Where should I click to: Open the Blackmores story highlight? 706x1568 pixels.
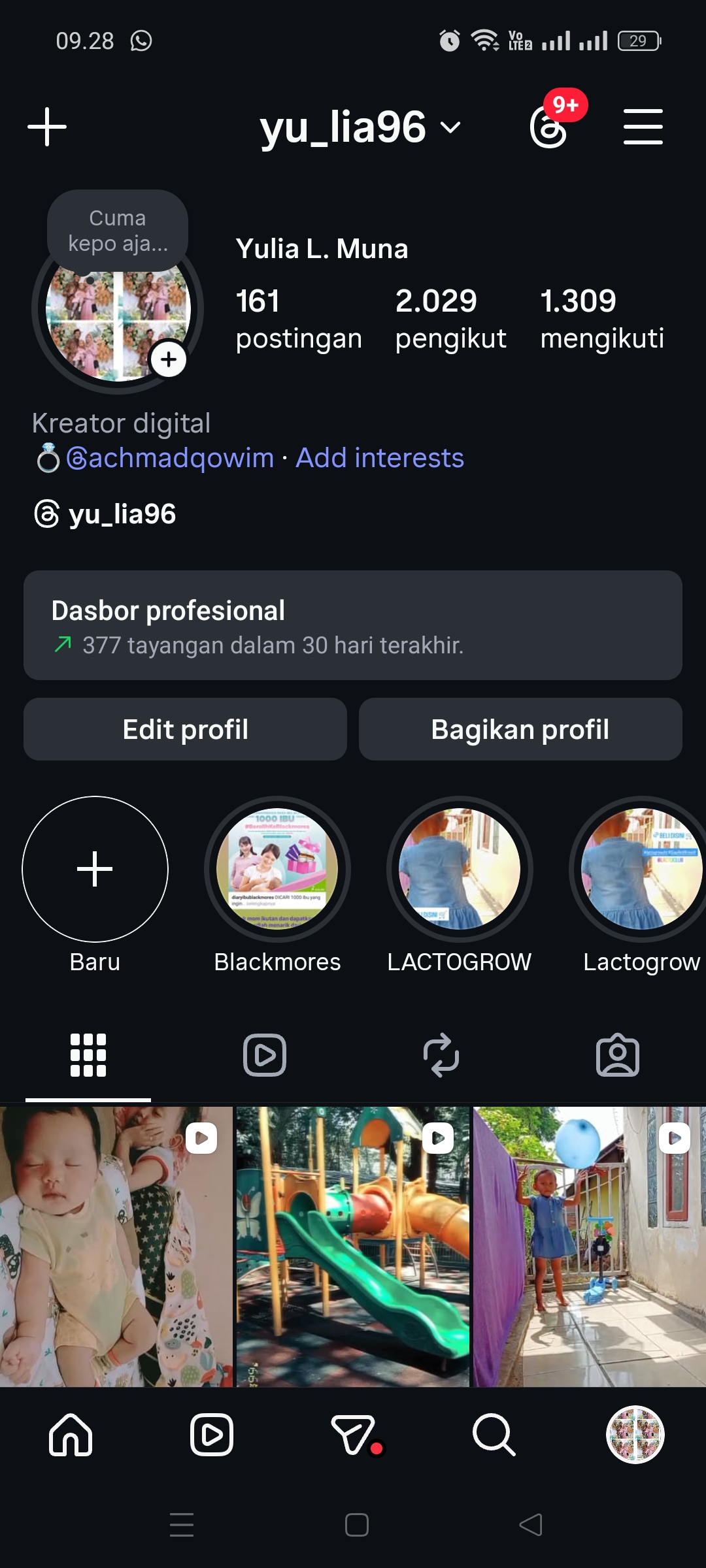pyautogui.click(x=277, y=870)
